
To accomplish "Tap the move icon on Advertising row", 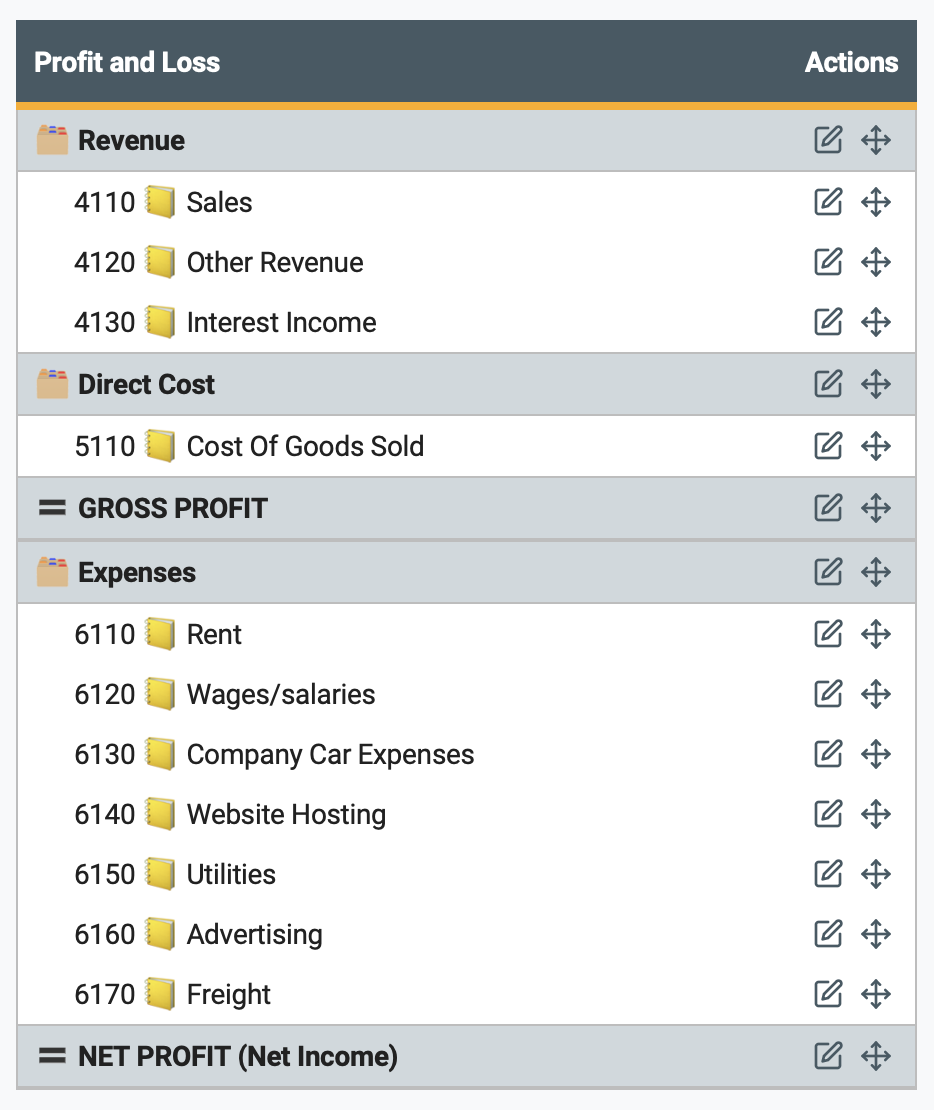I will click(875, 934).
